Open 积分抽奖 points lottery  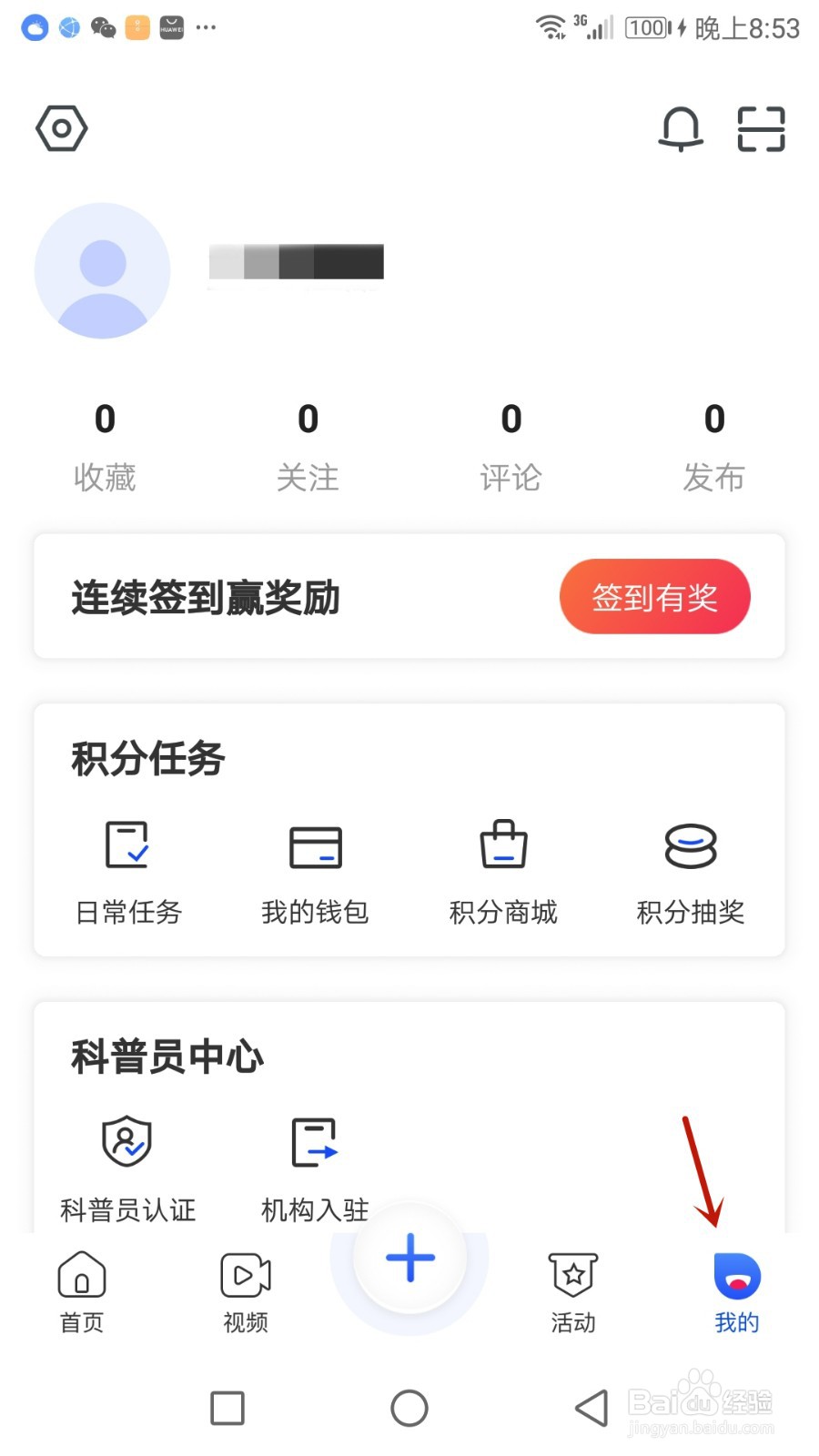point(691,872)
